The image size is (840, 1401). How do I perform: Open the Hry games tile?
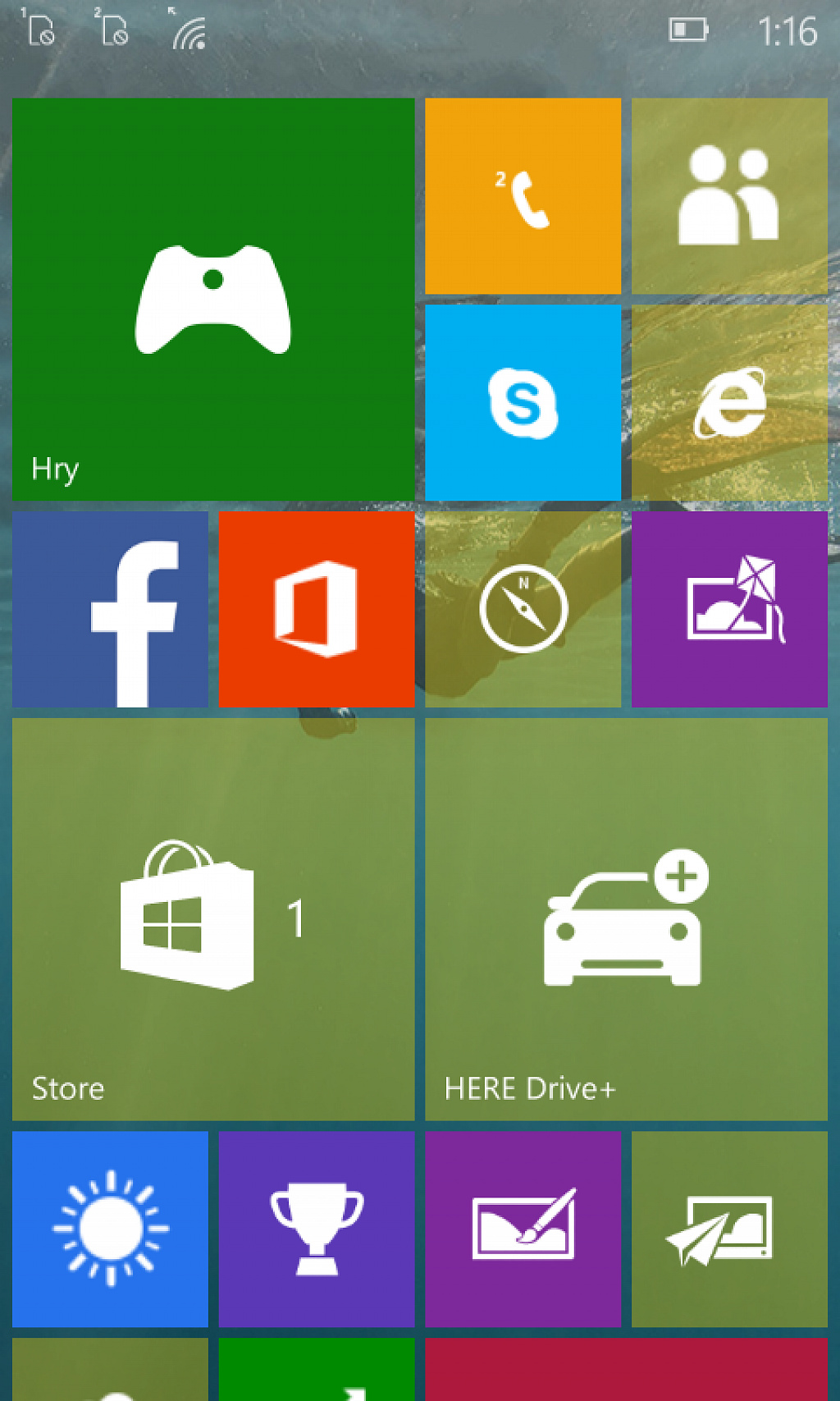[213, 299]
